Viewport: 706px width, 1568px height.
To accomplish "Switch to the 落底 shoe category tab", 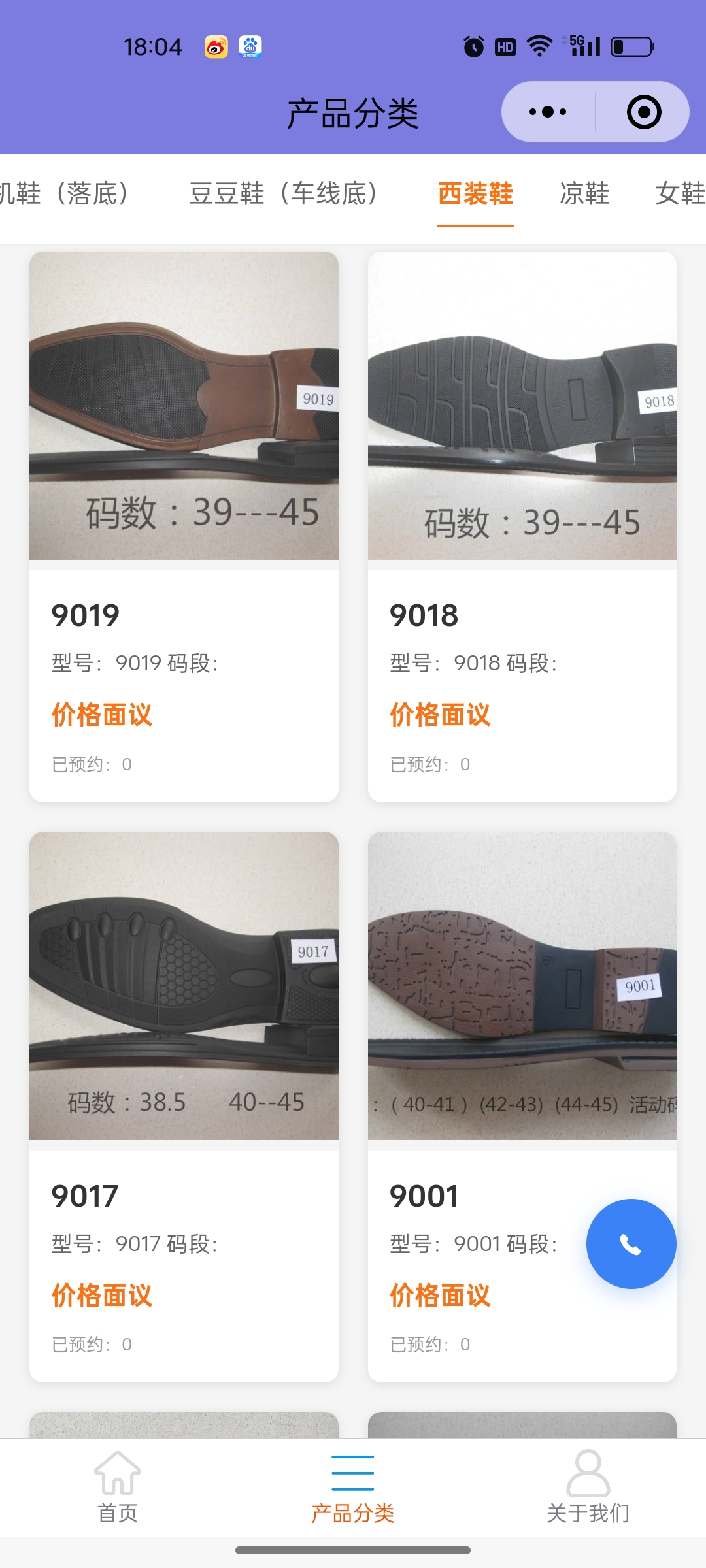I will [x=65, y=193].
